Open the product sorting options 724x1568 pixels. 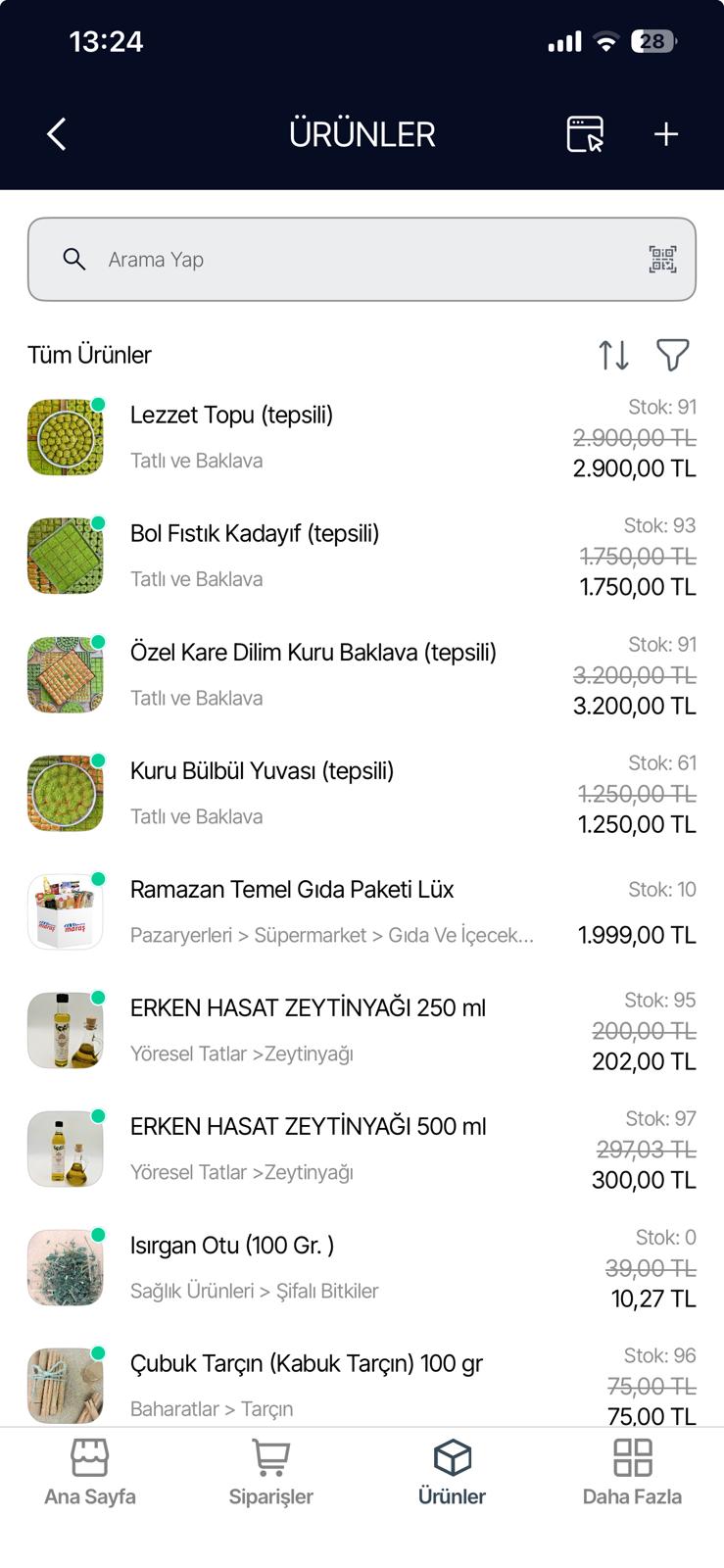click(613, 355)
